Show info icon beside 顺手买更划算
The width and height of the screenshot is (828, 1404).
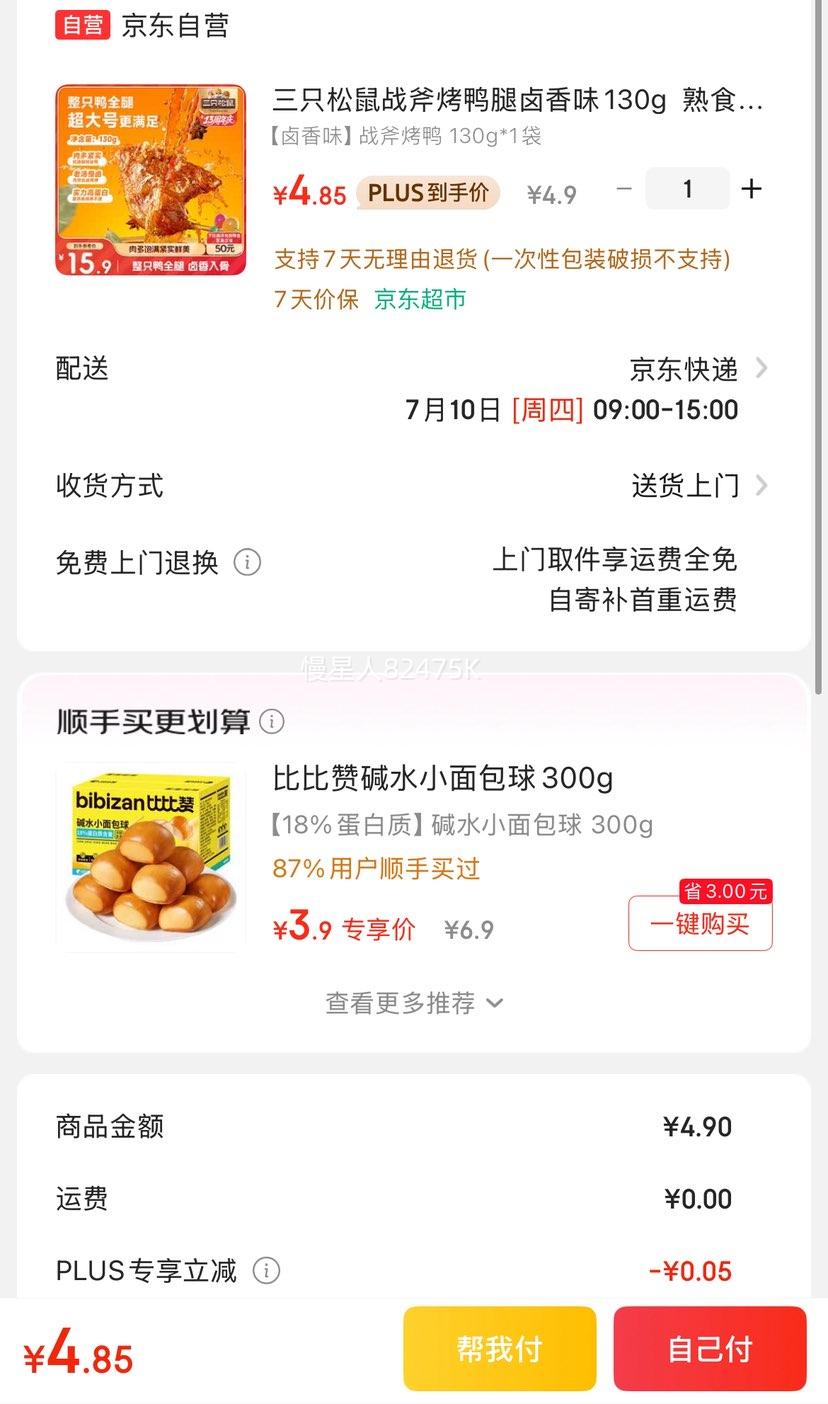(271, 721)
